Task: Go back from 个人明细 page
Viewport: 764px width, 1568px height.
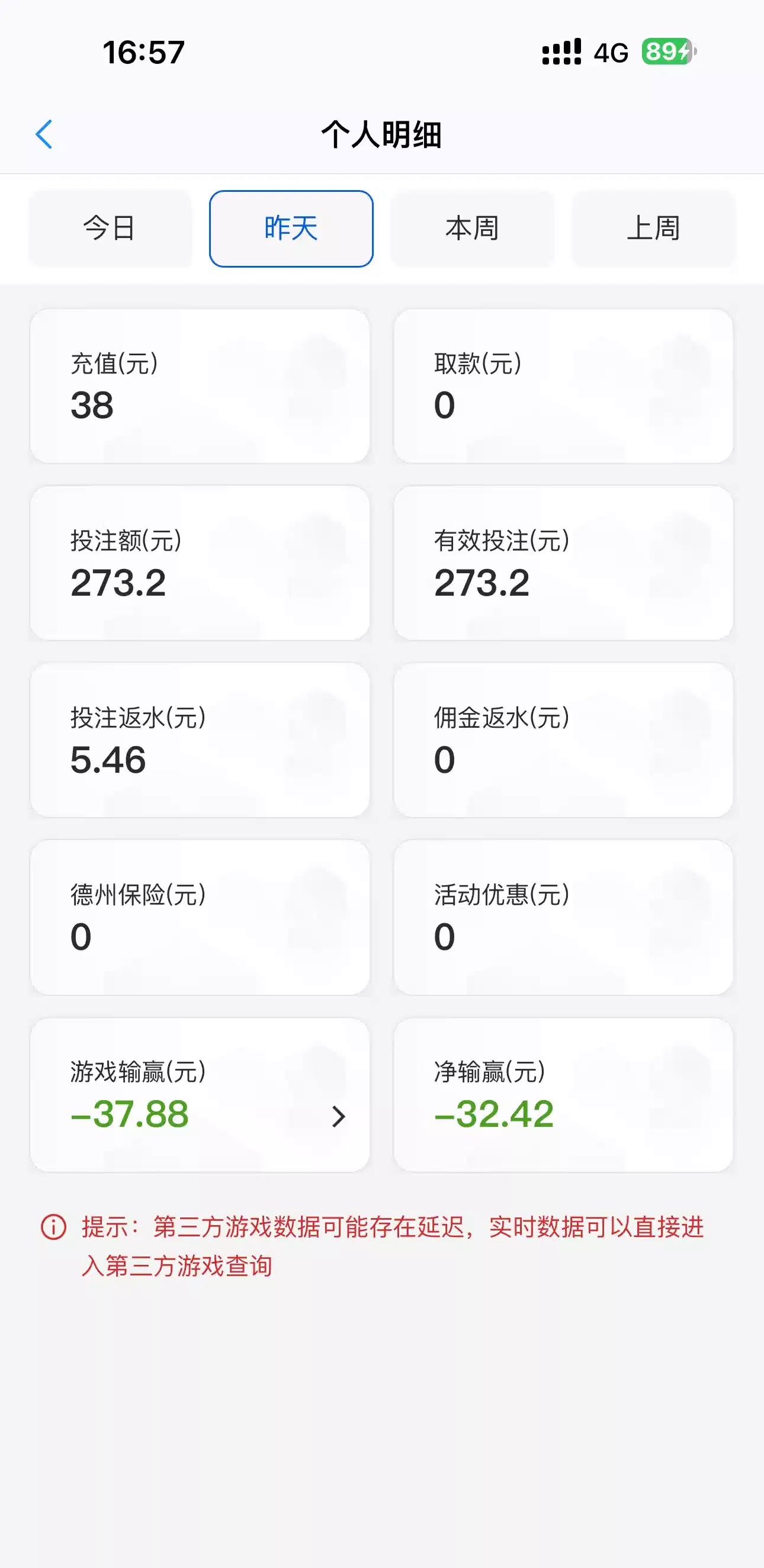Action: [x=44, y=134]
